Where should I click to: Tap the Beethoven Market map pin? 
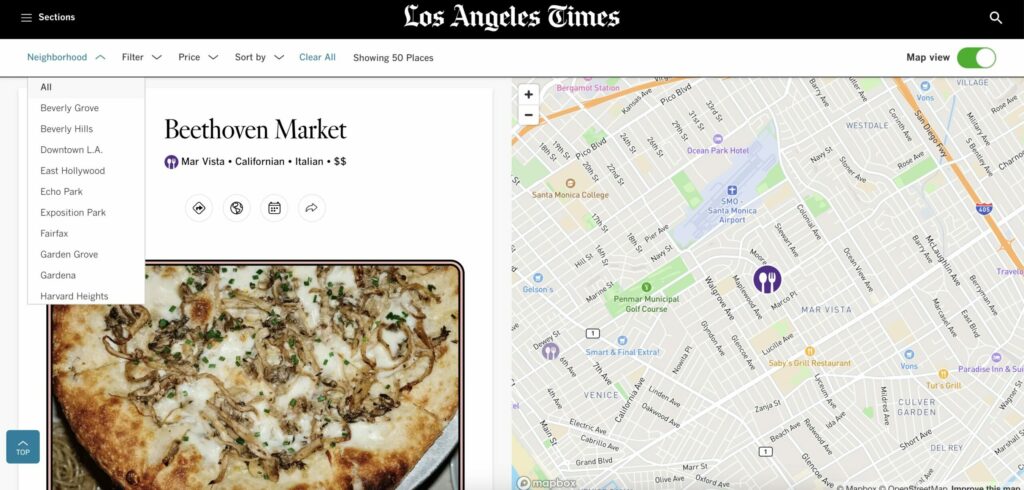[x=767, y=279]
